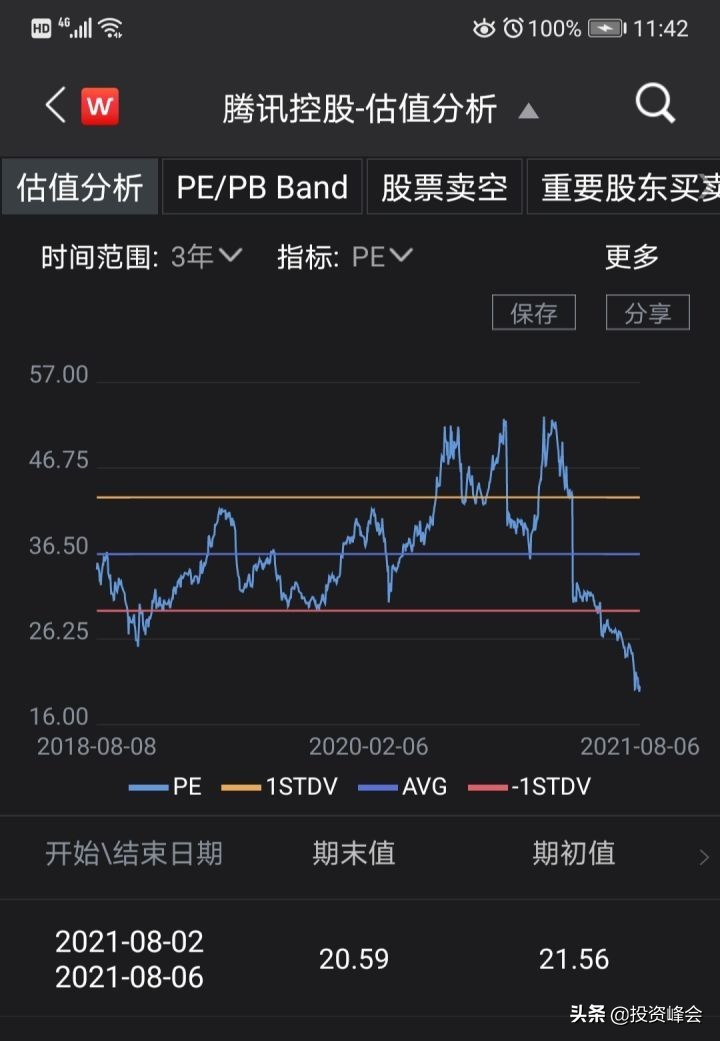Tap the alarm clock status bar icon

514,29
